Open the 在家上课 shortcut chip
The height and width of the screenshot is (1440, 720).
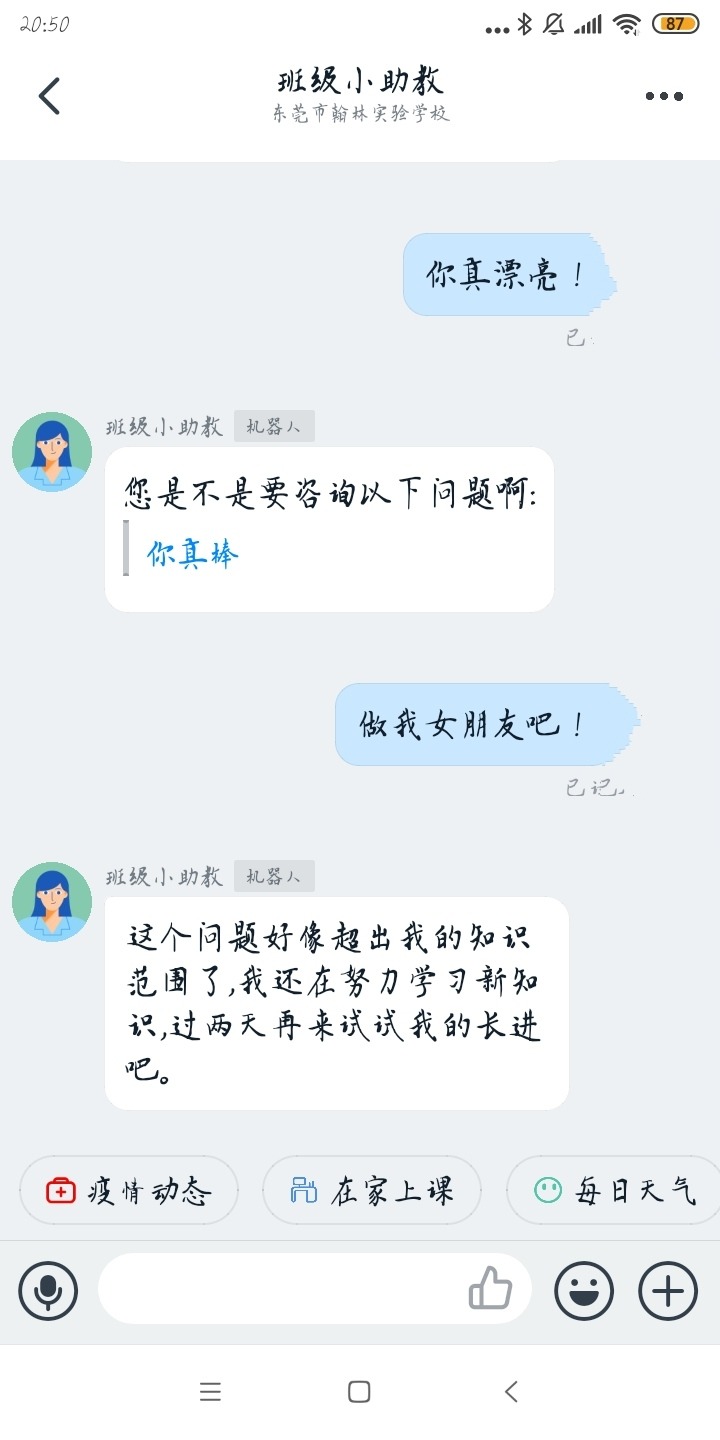(372, 1190)
